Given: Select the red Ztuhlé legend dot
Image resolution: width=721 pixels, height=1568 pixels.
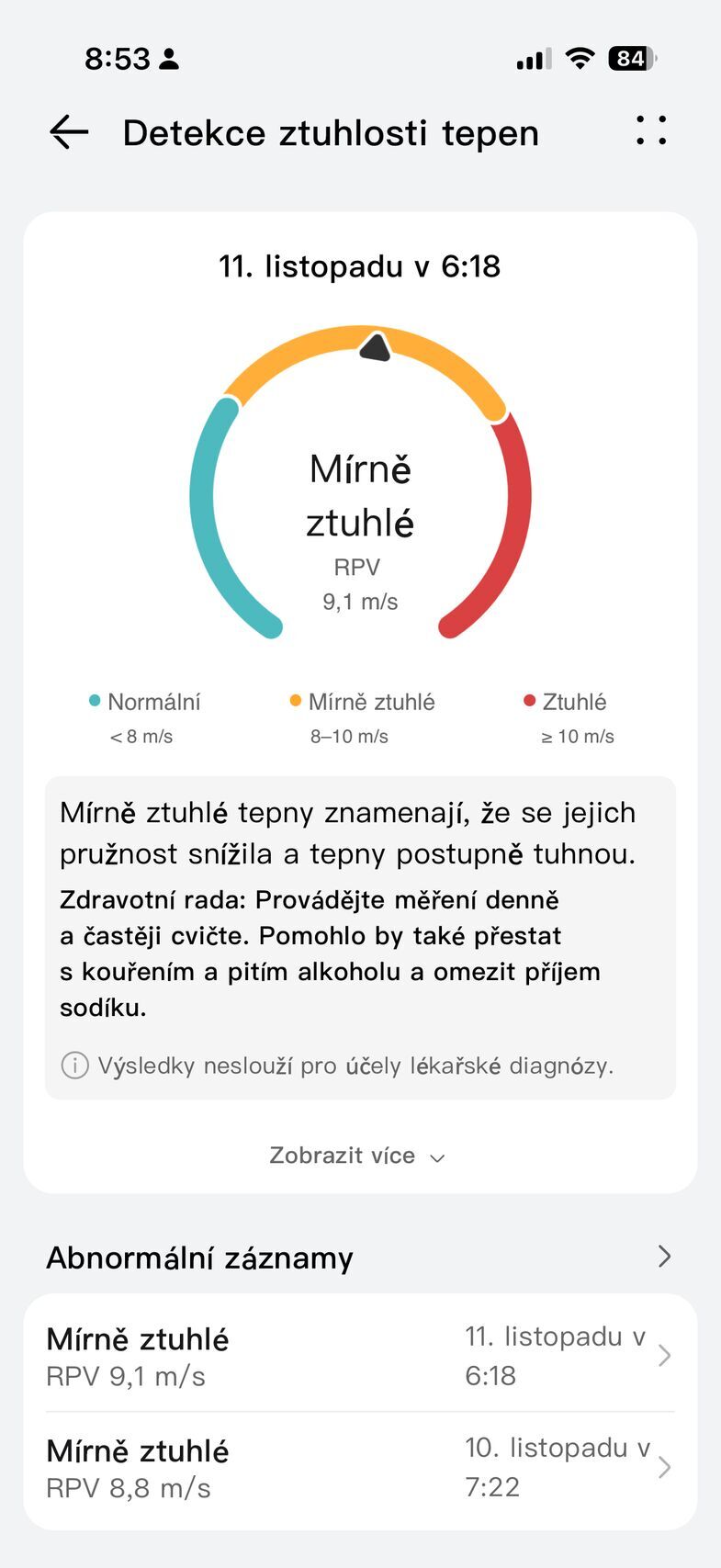Looking at the screenshot, I should tap(528, 702).
